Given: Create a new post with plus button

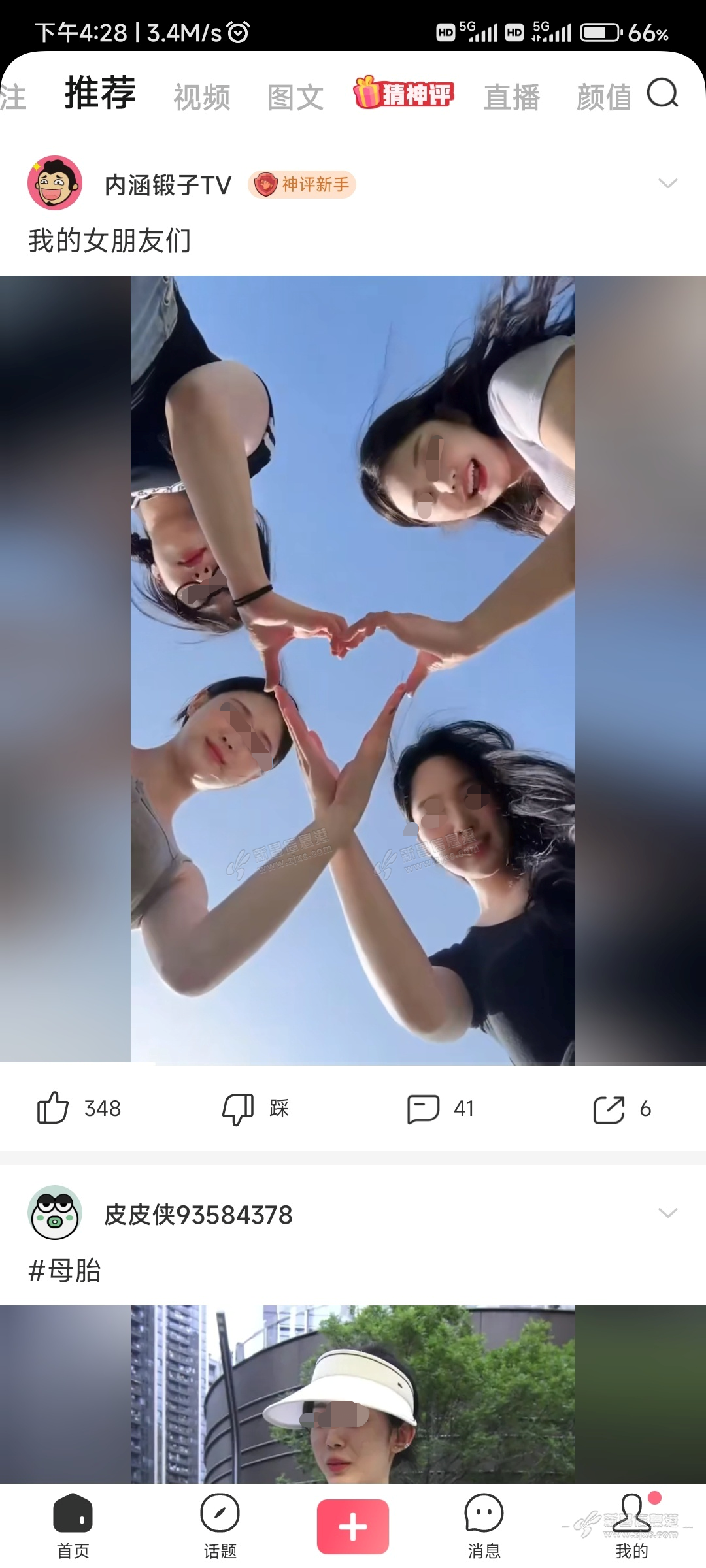Looking at the screenshot, I should (x=353, y=1526).
